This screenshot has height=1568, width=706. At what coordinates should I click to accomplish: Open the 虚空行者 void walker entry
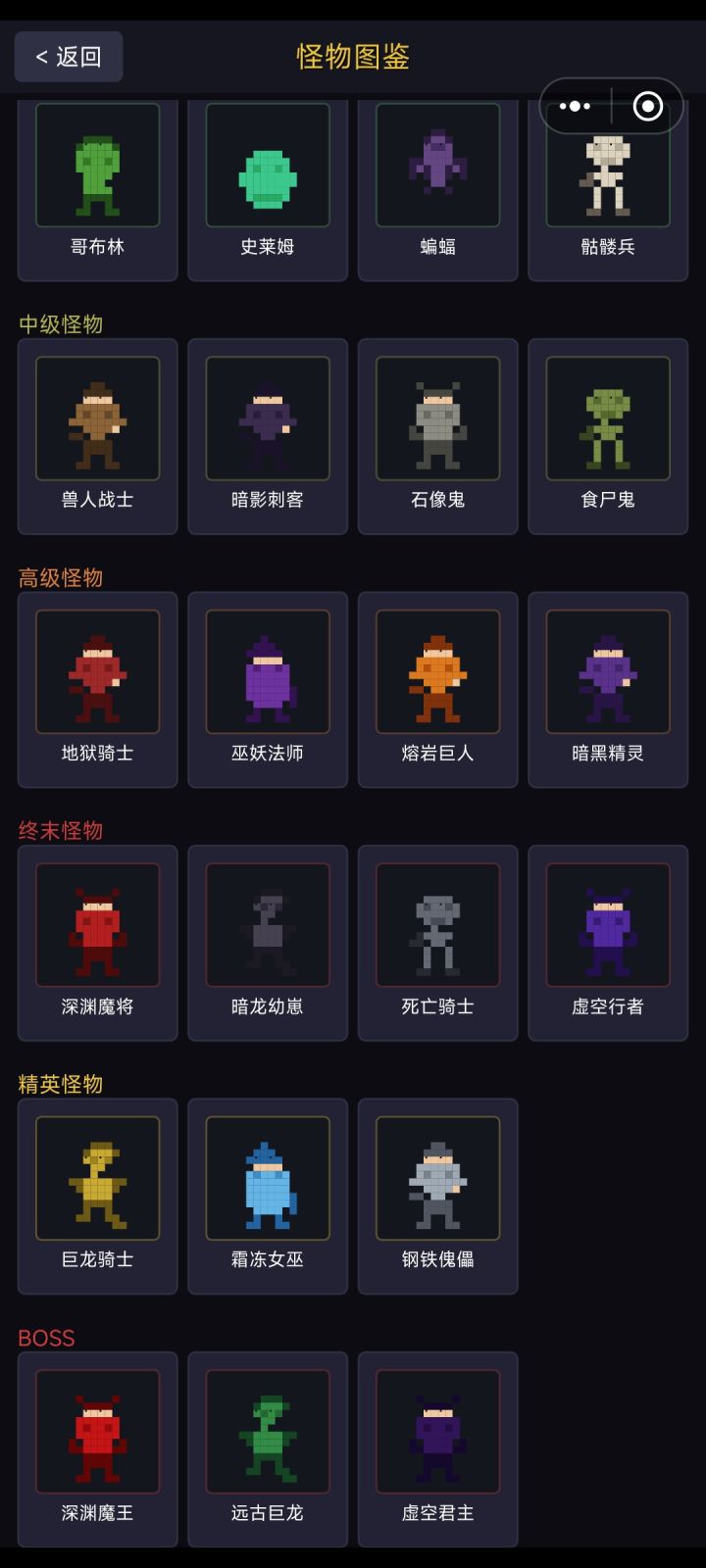(608, 923)
